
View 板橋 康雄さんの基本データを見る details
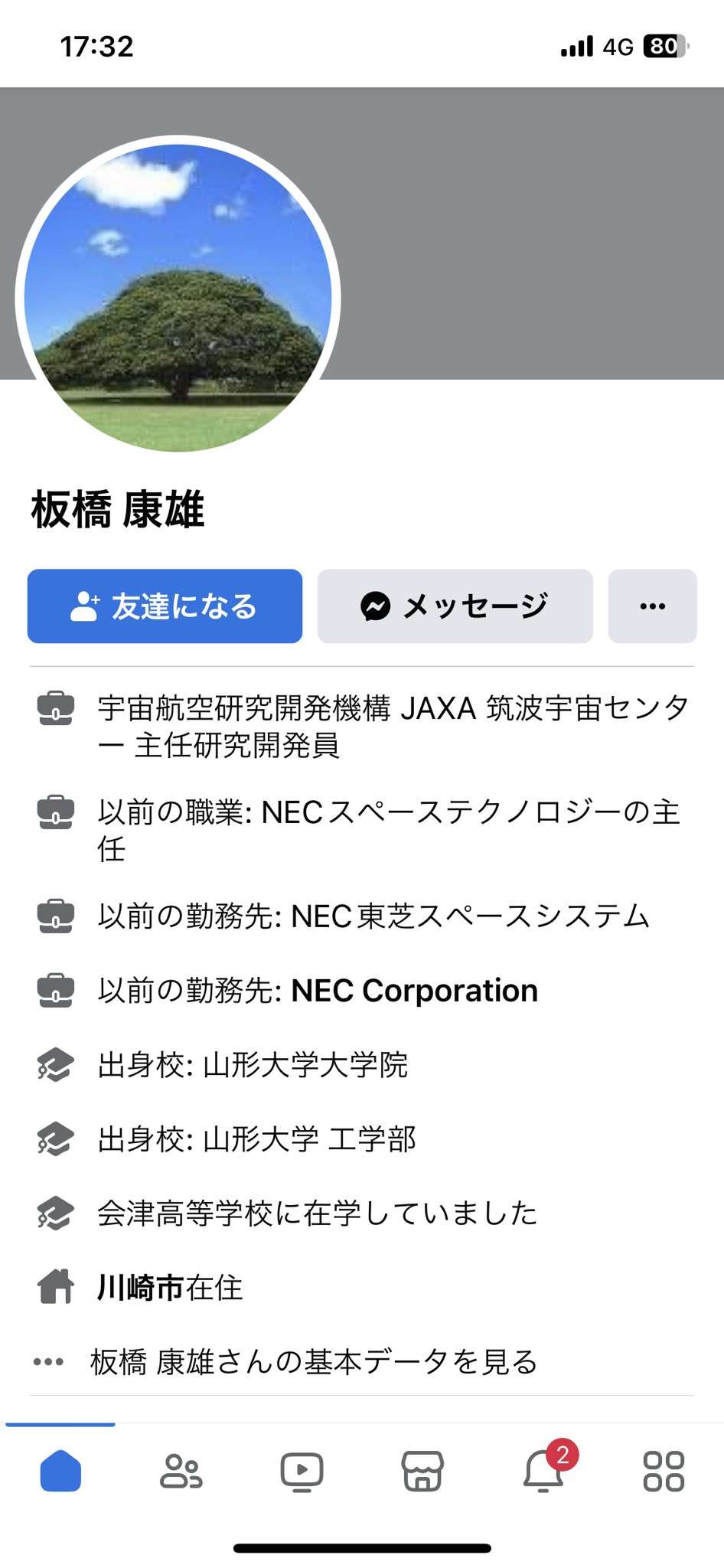click(x=314, y=1362)
